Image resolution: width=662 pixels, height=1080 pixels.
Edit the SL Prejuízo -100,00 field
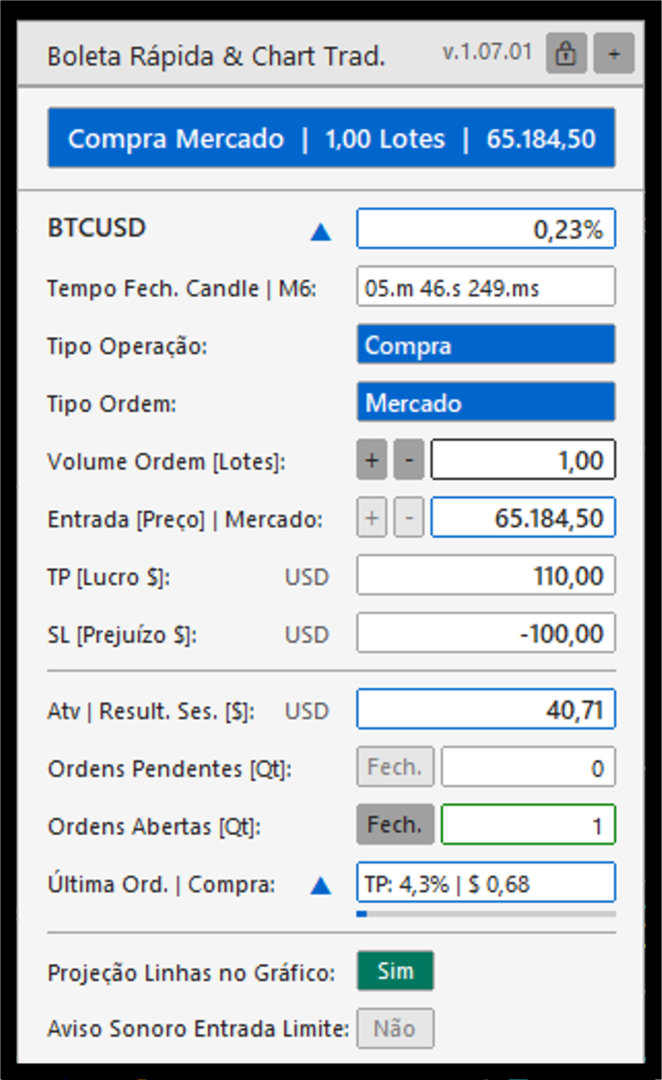click(x=486, y=633)
